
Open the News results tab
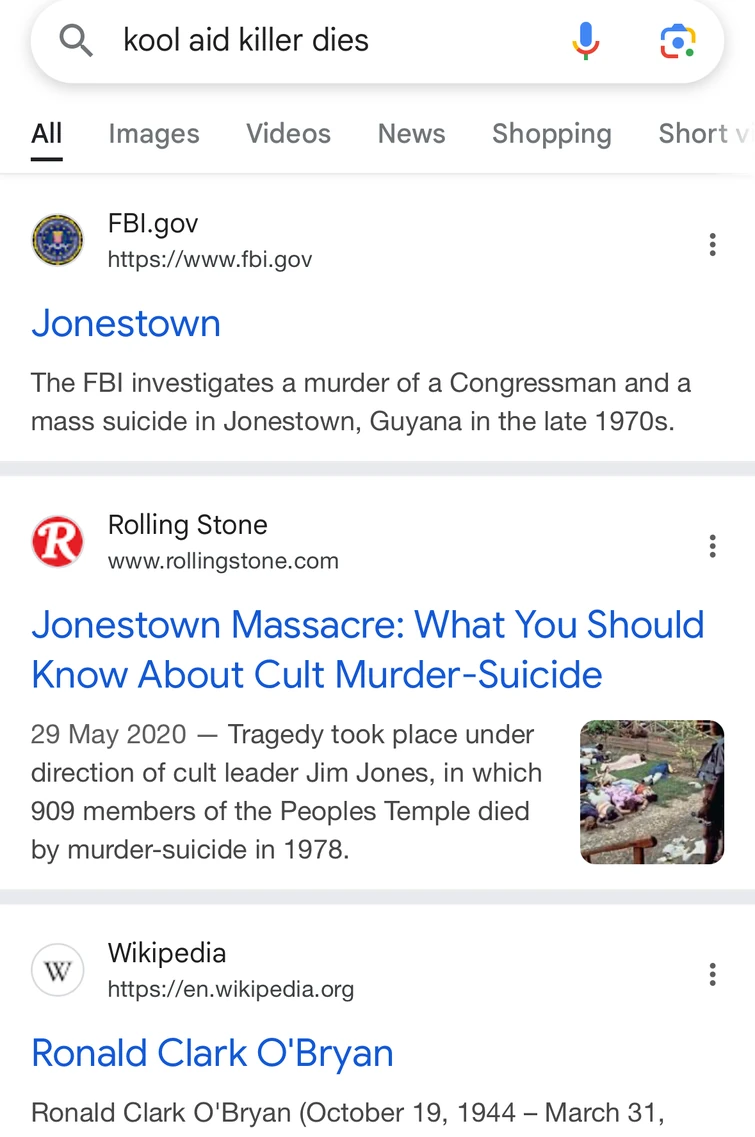coord(411,133)
